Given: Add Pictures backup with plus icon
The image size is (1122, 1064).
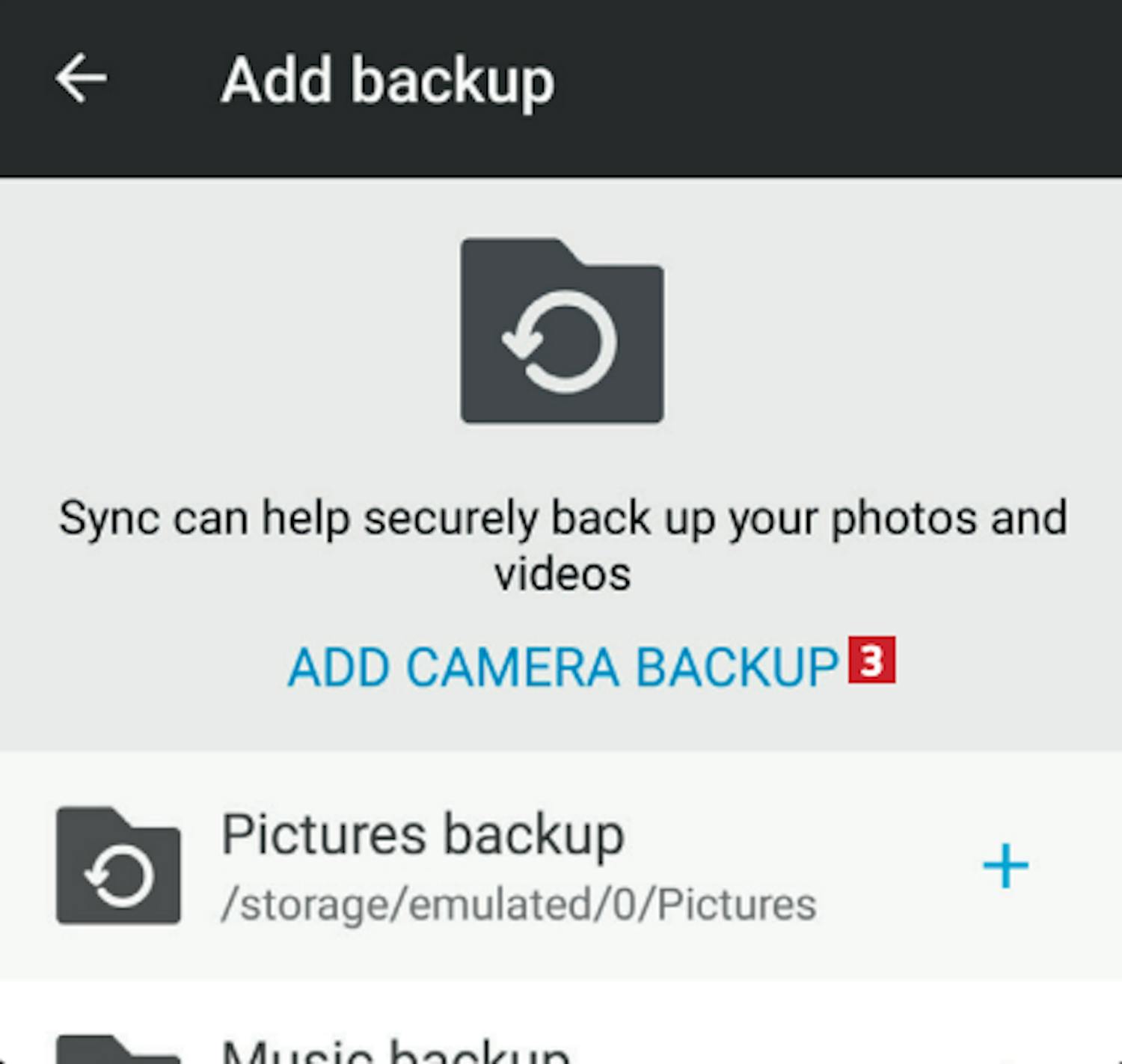Looking at the screenshot, I should click(1005, 866).
